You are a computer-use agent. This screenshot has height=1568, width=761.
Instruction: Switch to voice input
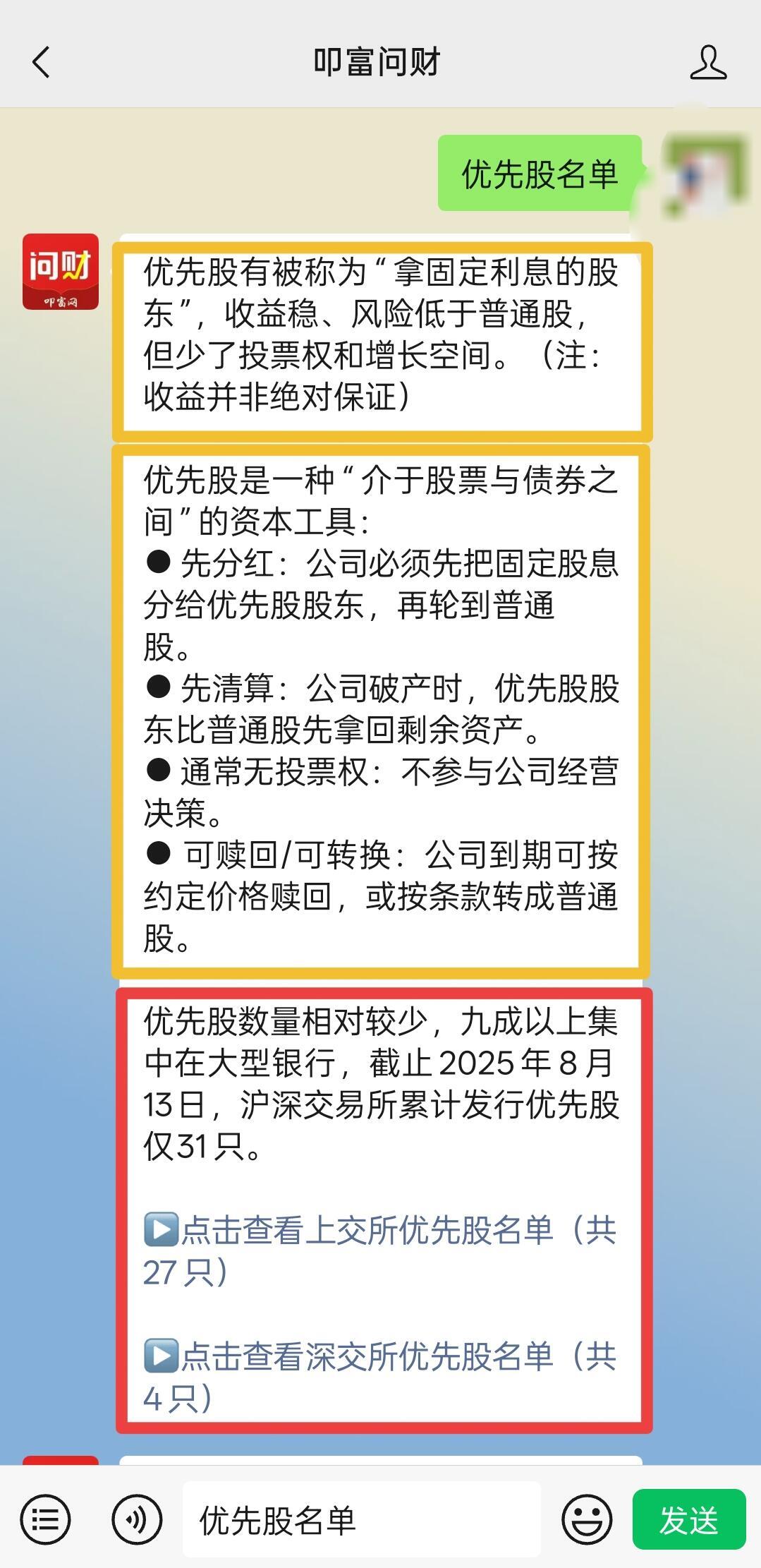click(137, 1519)
